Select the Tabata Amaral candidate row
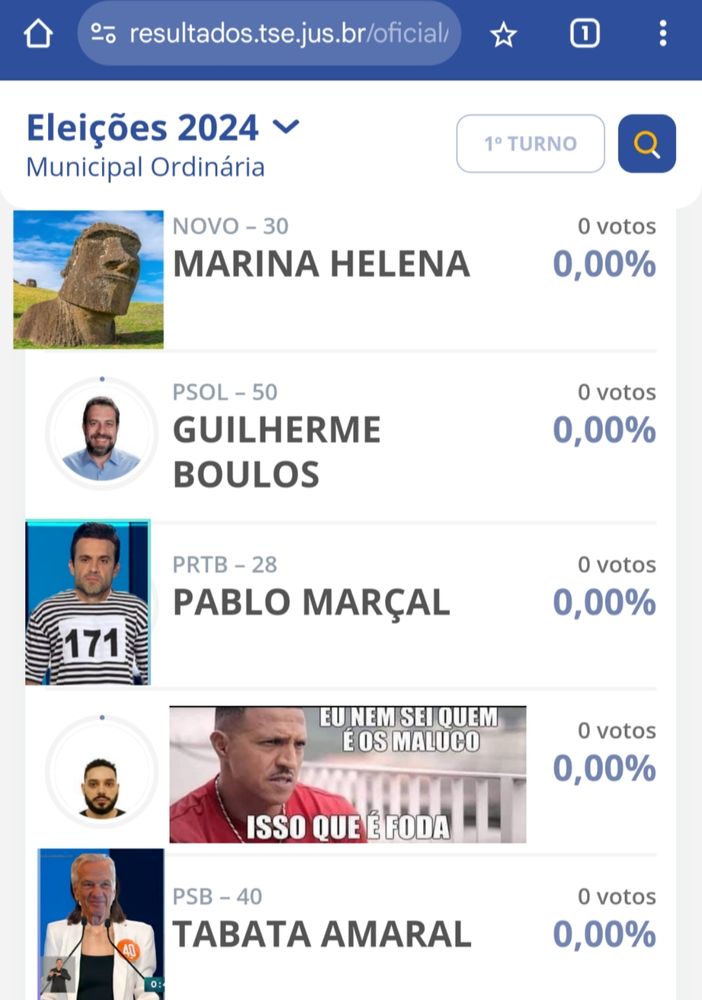Viewport: 702px width, 1000px height. click(x=321, y=934)
